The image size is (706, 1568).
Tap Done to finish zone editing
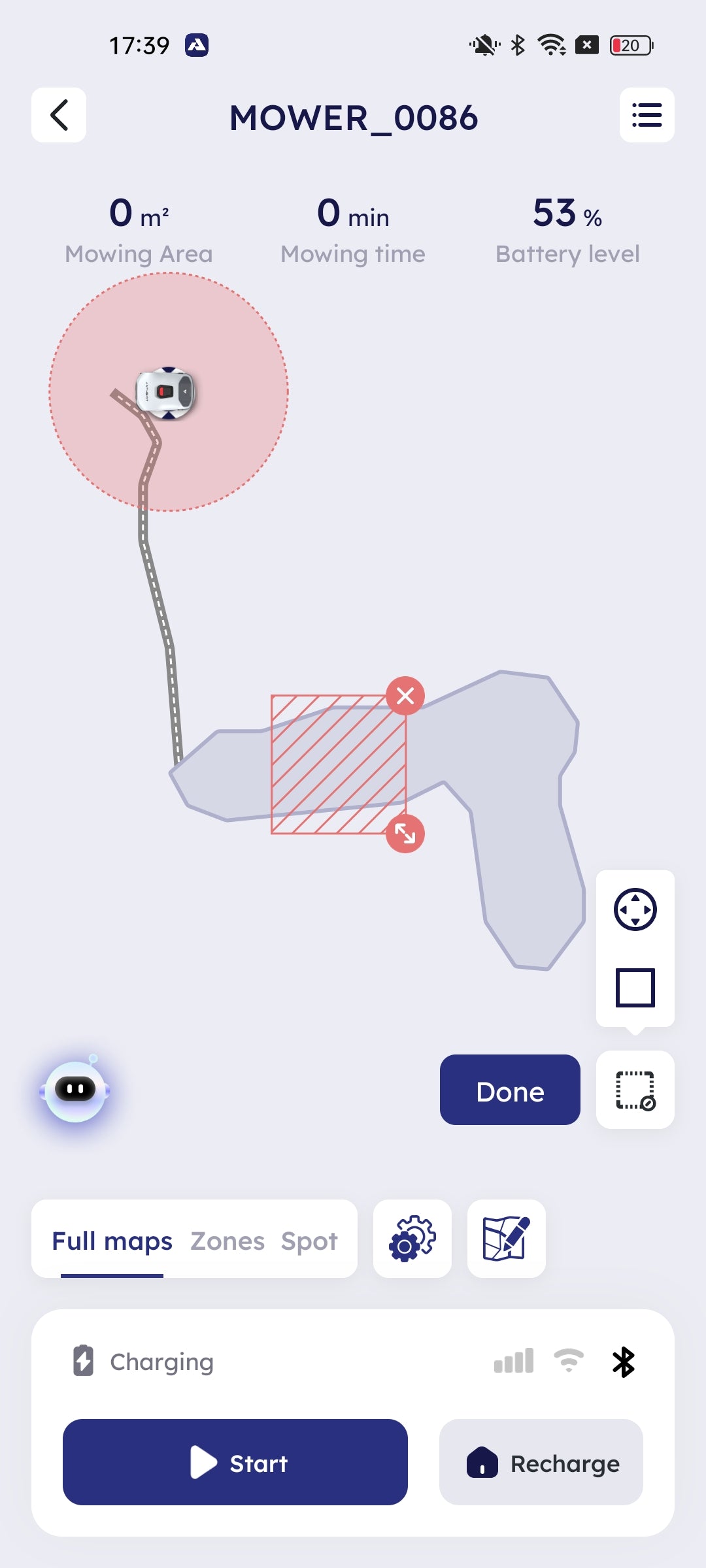[x=510, y=1090]
